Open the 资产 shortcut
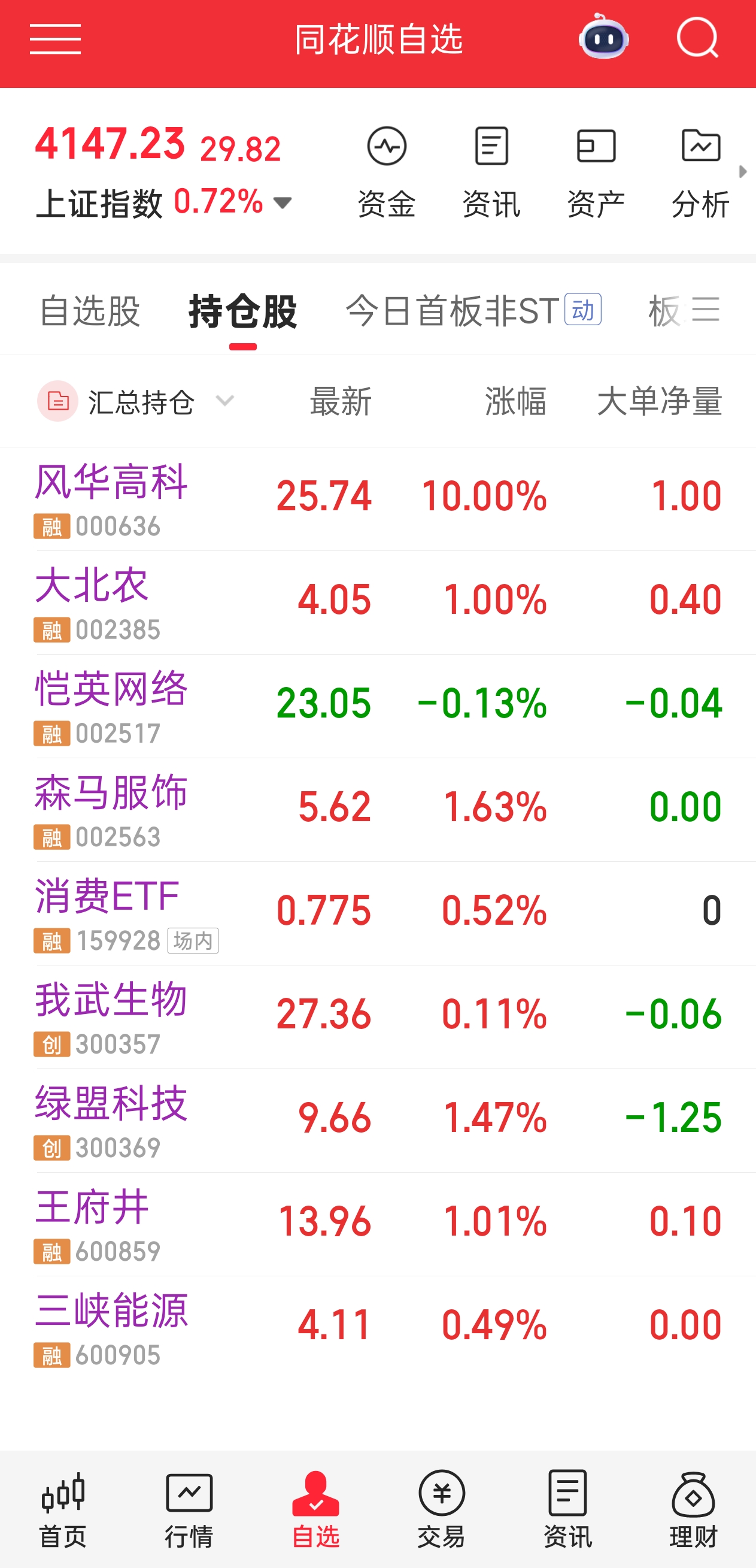This screenshot has height=1568, width=756. tap(596, 171)
